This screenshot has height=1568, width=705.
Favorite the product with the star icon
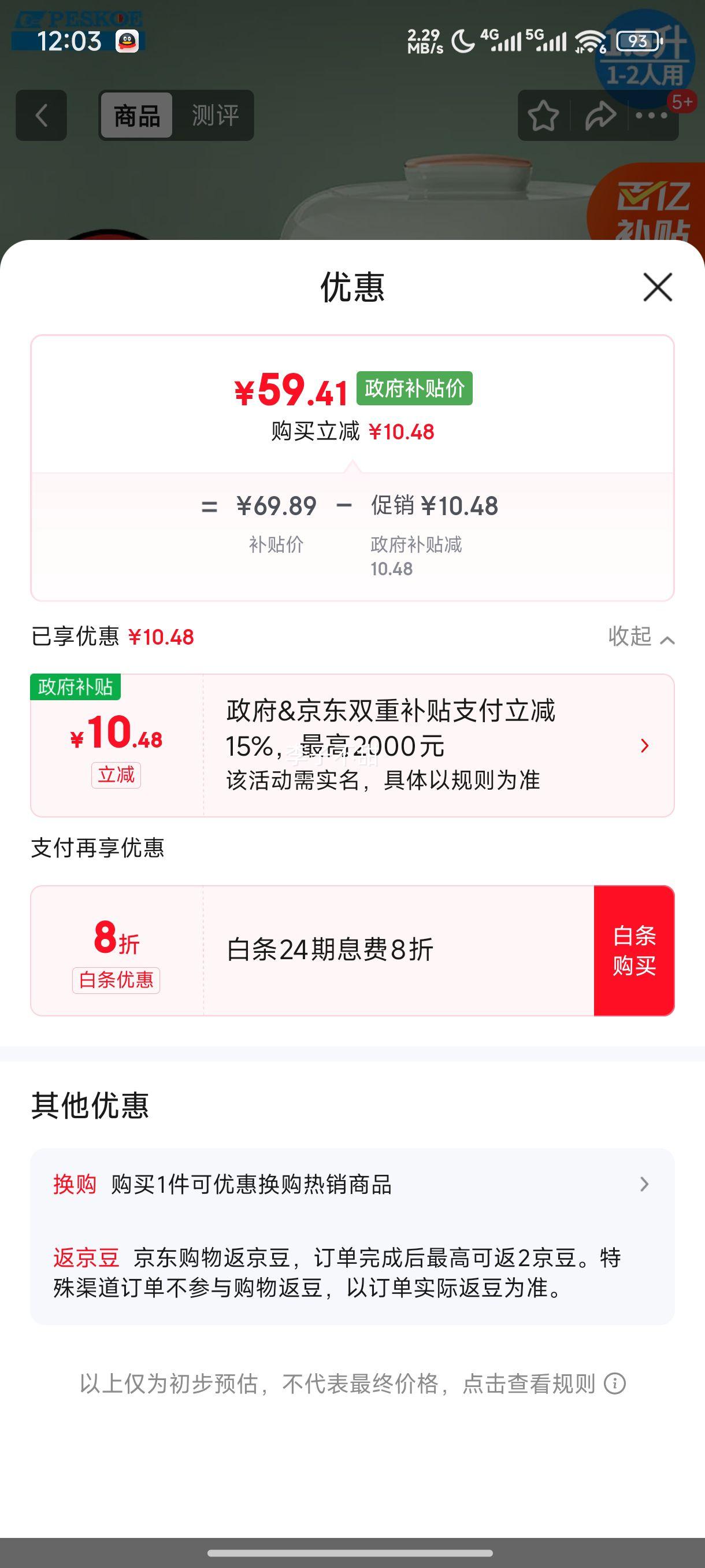(x=544, y=115)
